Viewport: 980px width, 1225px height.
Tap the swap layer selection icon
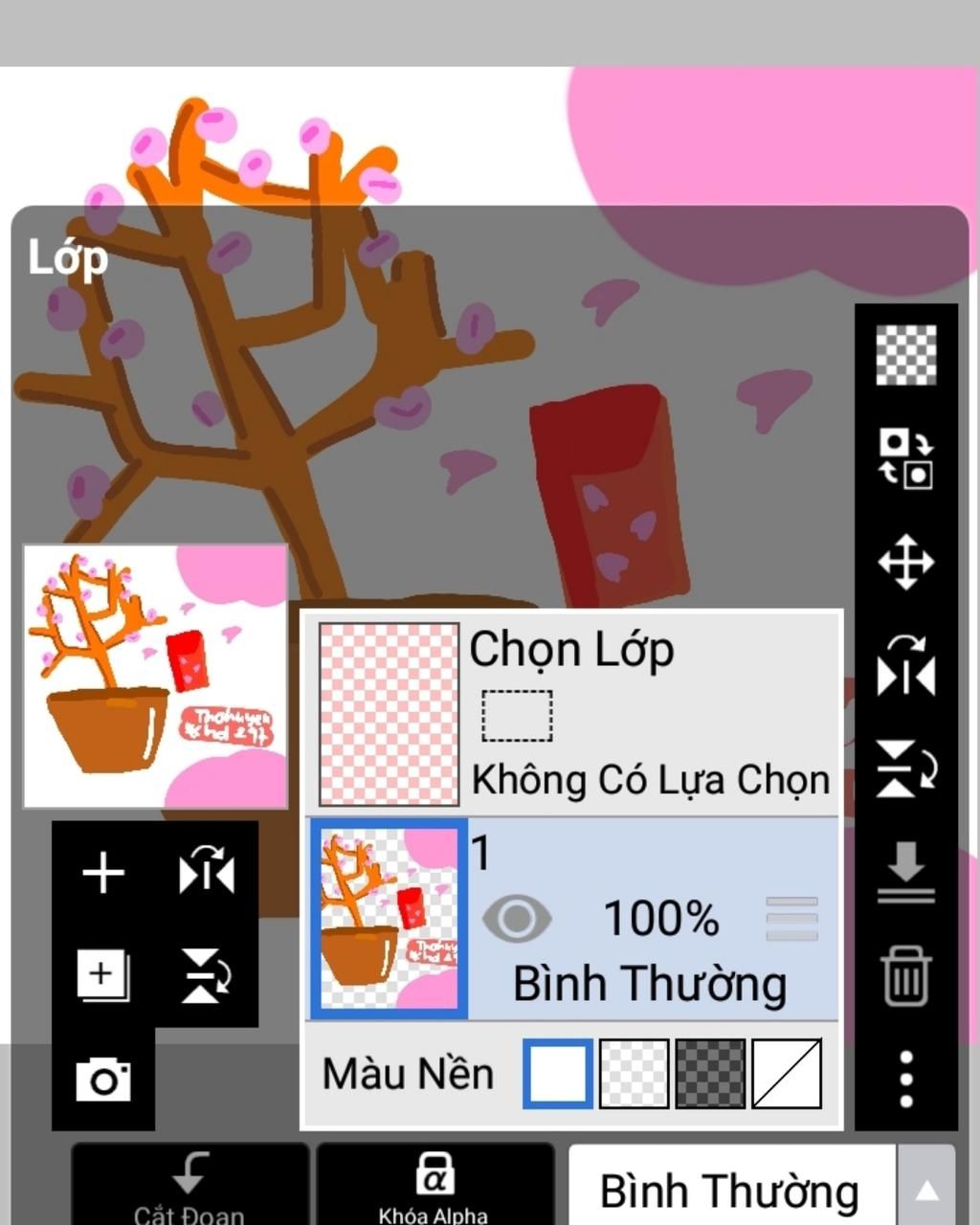(906, 458)
